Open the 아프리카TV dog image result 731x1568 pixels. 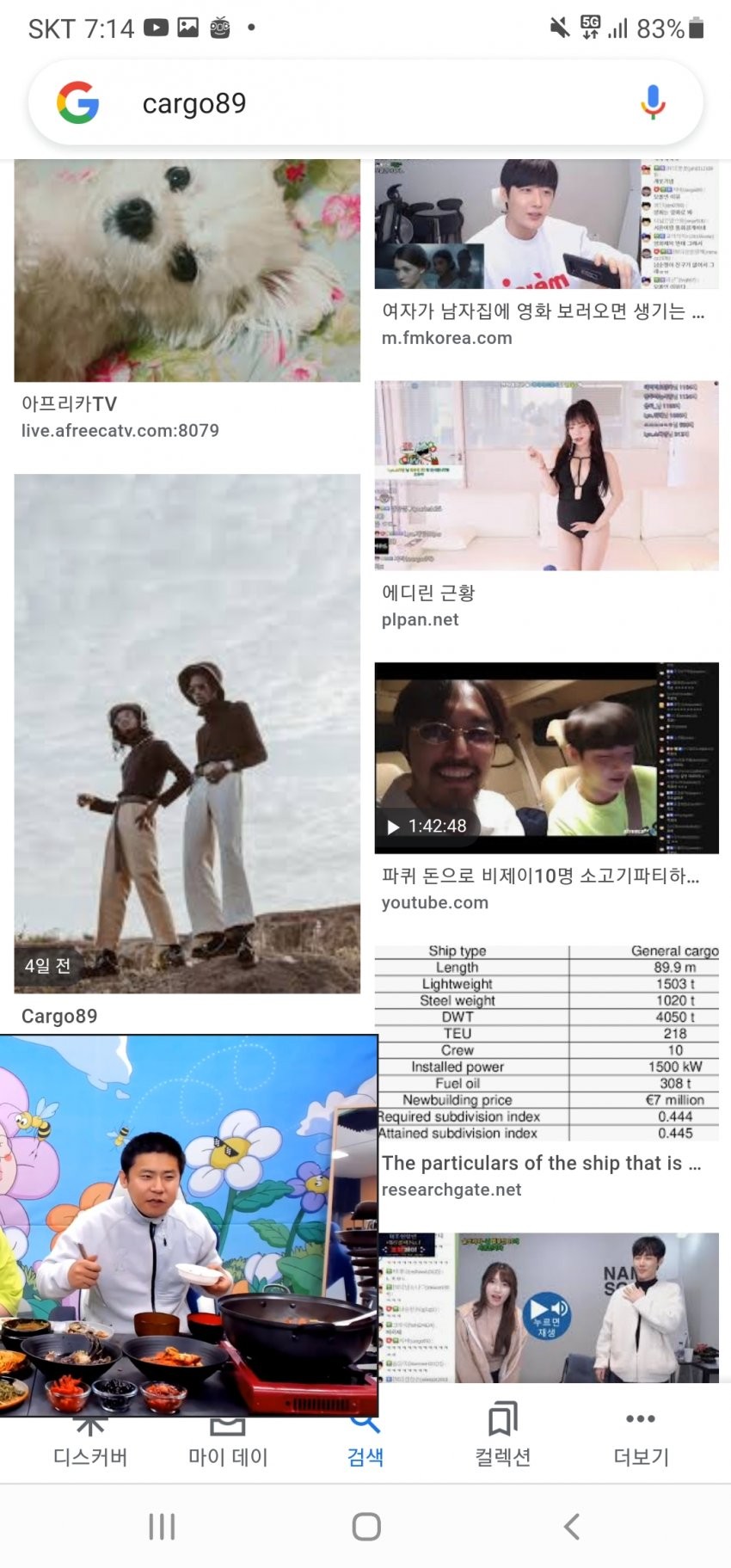(x=187, y=271)
